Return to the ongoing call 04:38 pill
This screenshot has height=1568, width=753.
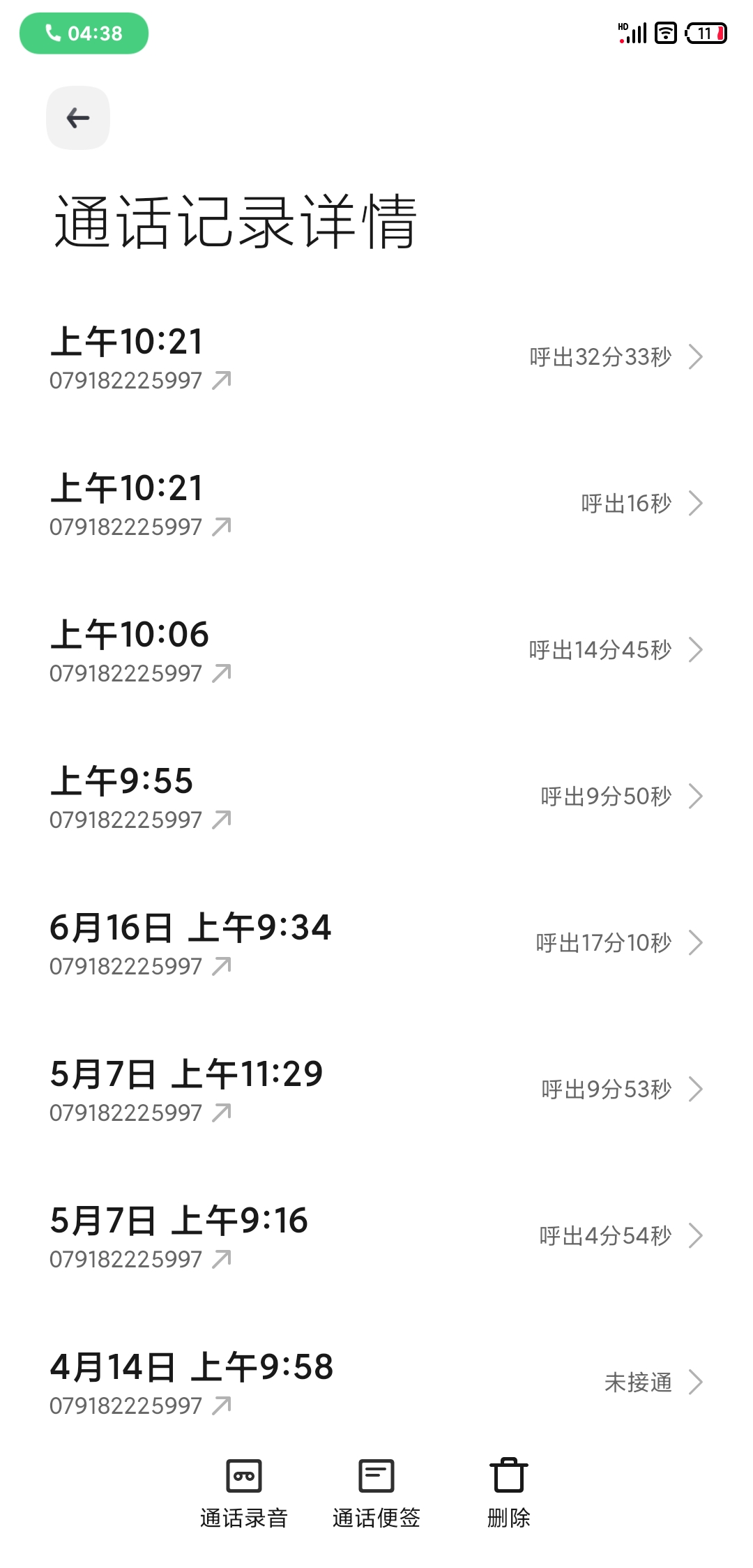pyautogui.click(x=84, y=33)
